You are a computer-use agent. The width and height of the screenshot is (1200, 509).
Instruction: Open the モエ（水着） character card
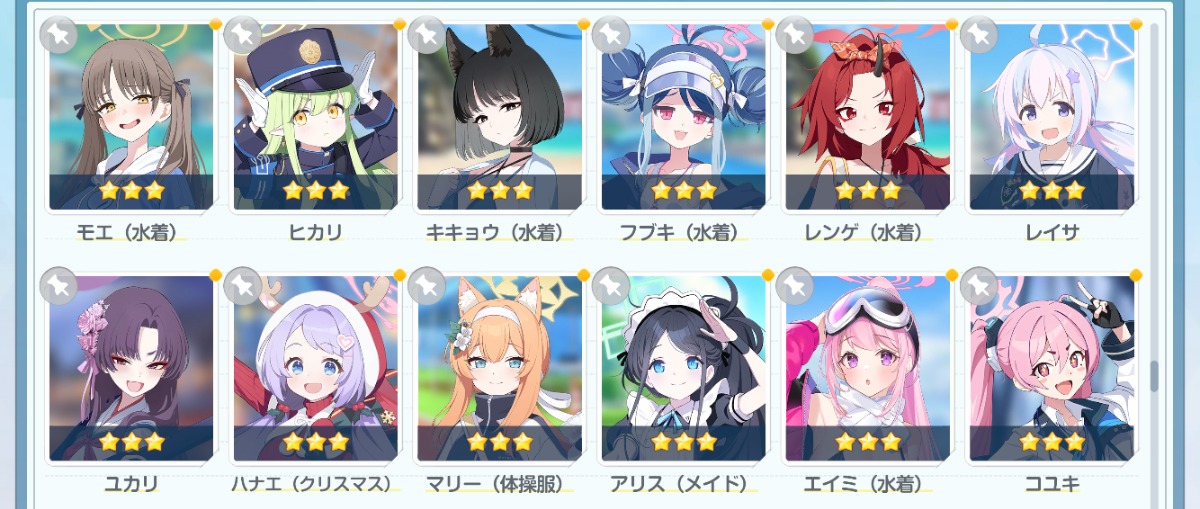[x=131, y=118]
